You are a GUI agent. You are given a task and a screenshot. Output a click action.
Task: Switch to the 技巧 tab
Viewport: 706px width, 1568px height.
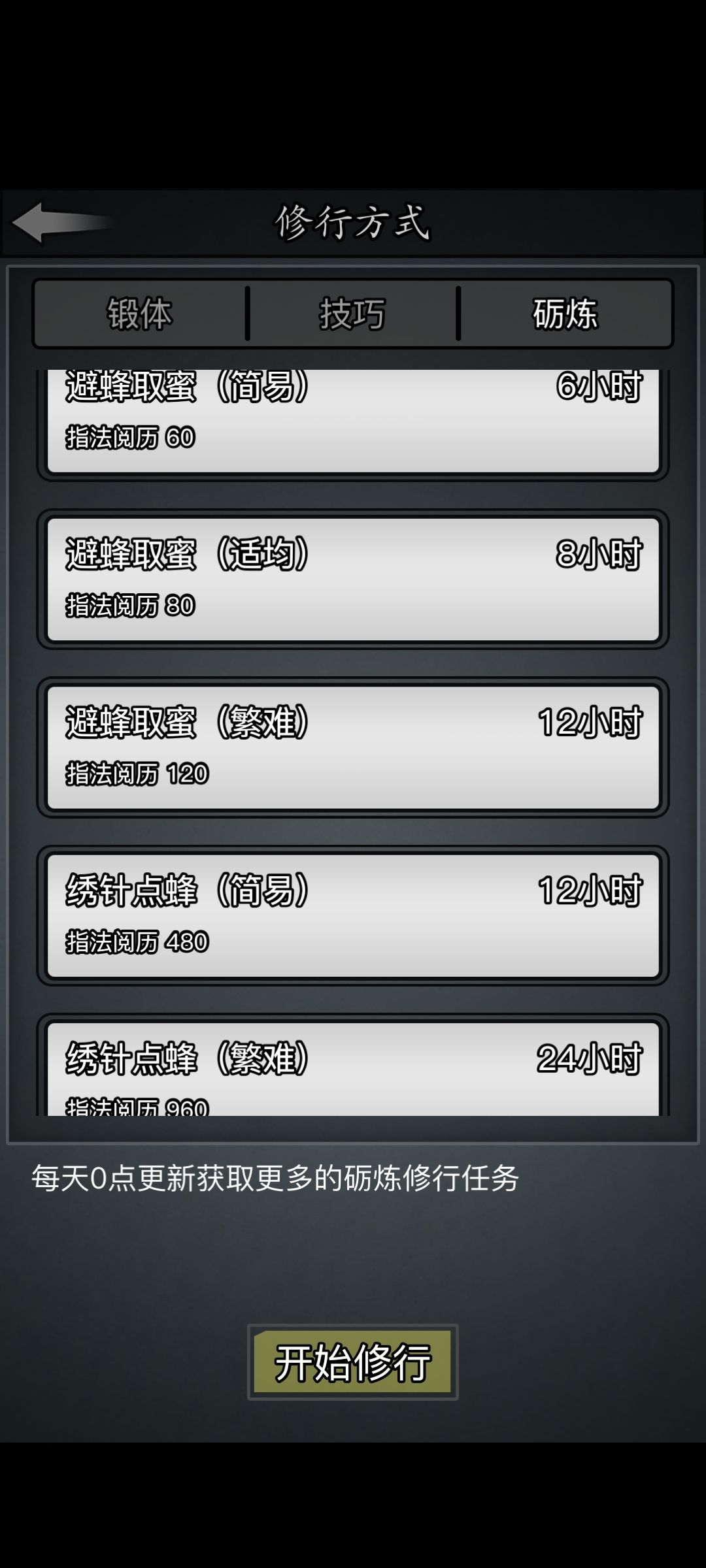click(353, 314)
